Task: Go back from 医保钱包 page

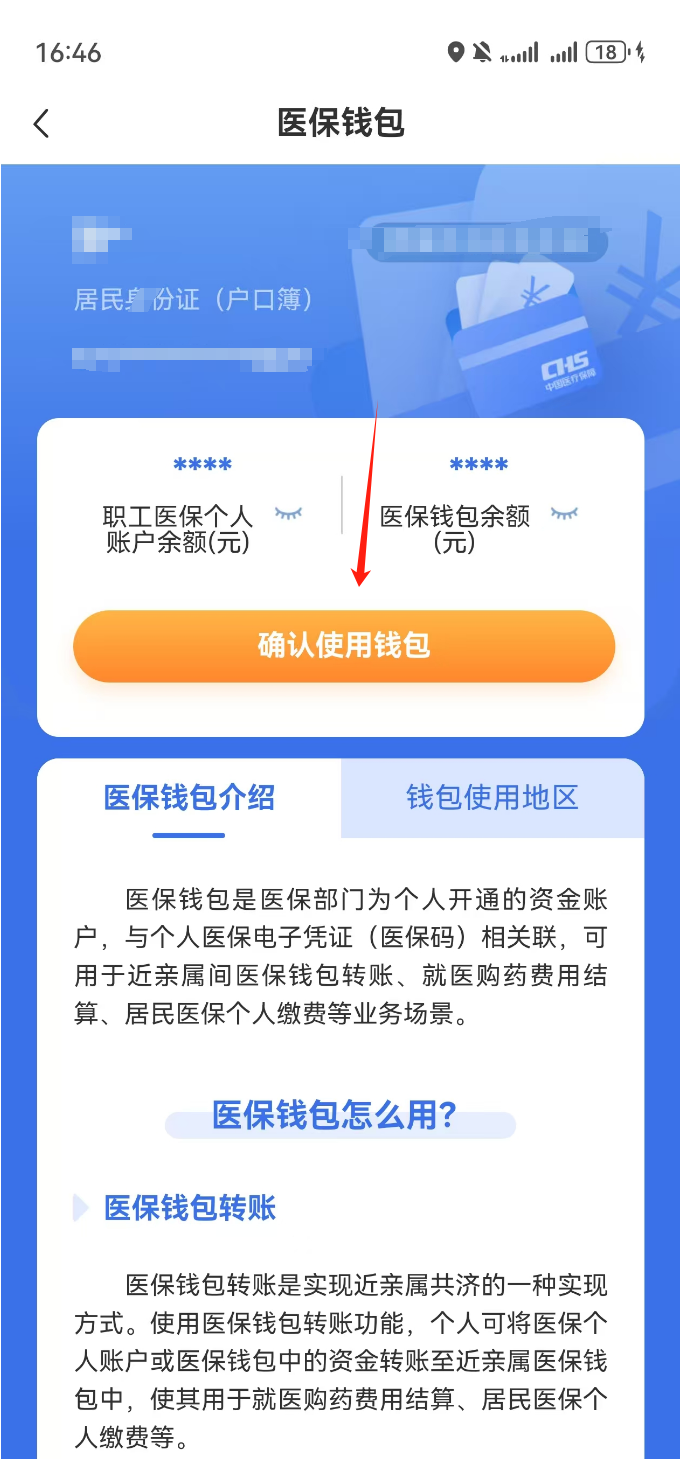Action: 41,124
